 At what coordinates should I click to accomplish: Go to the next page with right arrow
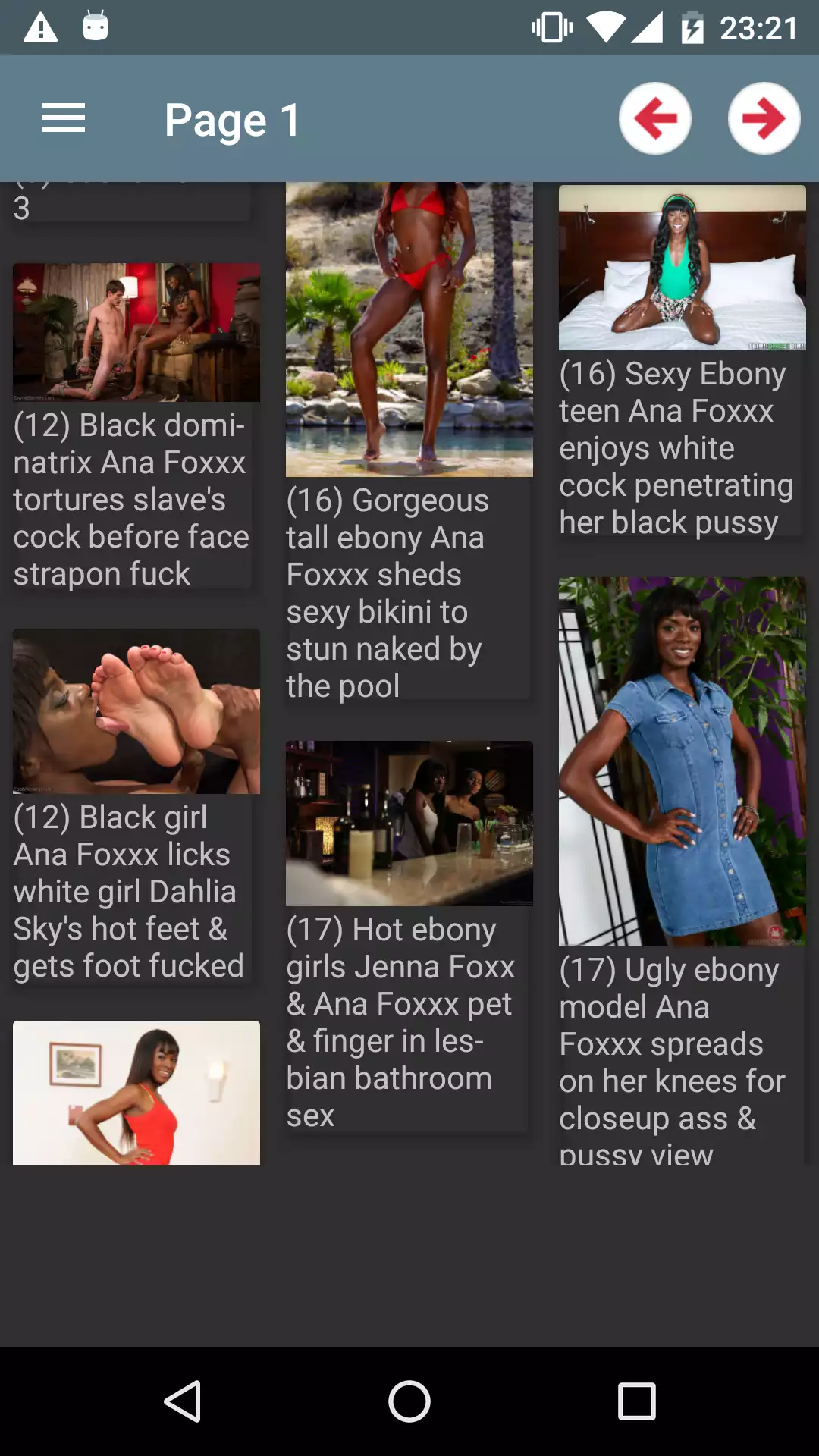tap(764, 118)
